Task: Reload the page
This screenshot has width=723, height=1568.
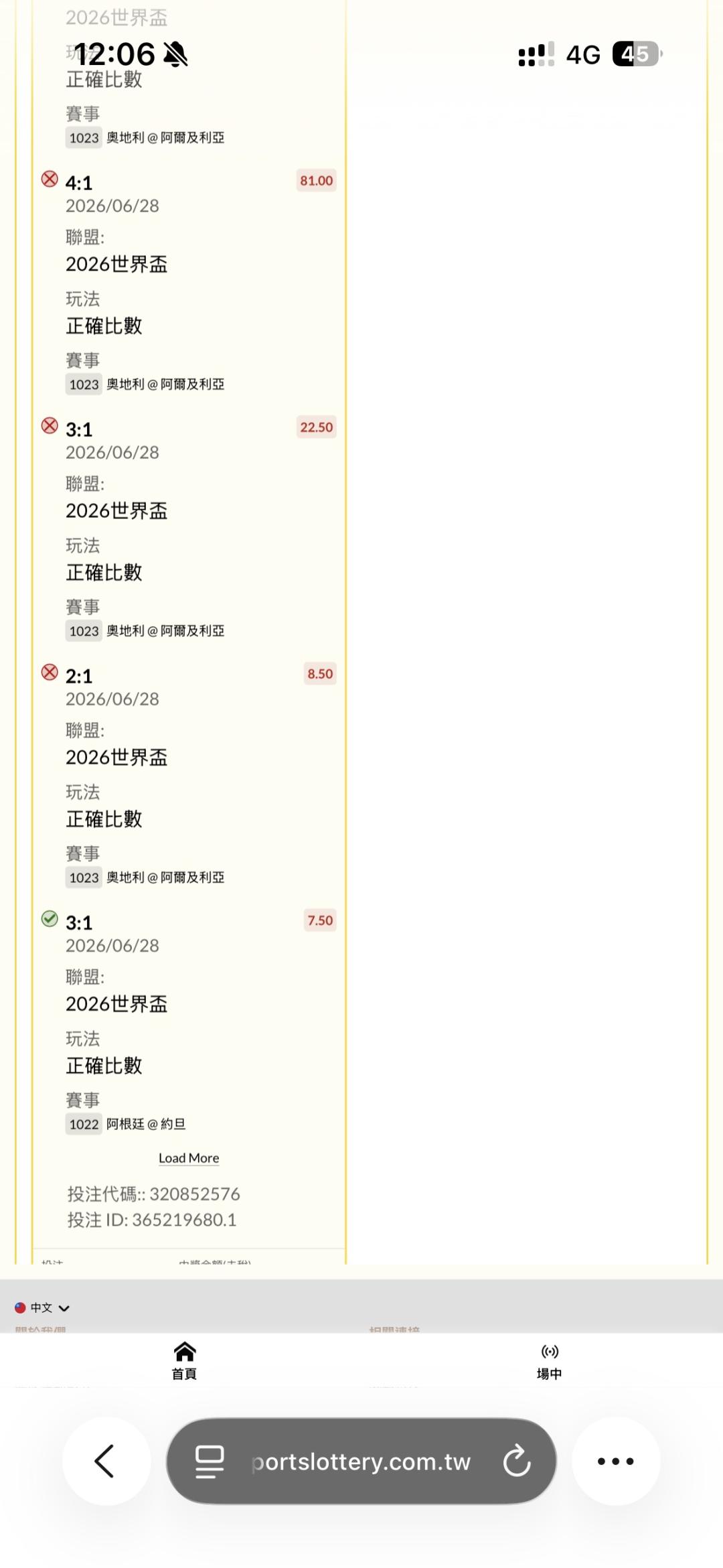Action: 517,1461
